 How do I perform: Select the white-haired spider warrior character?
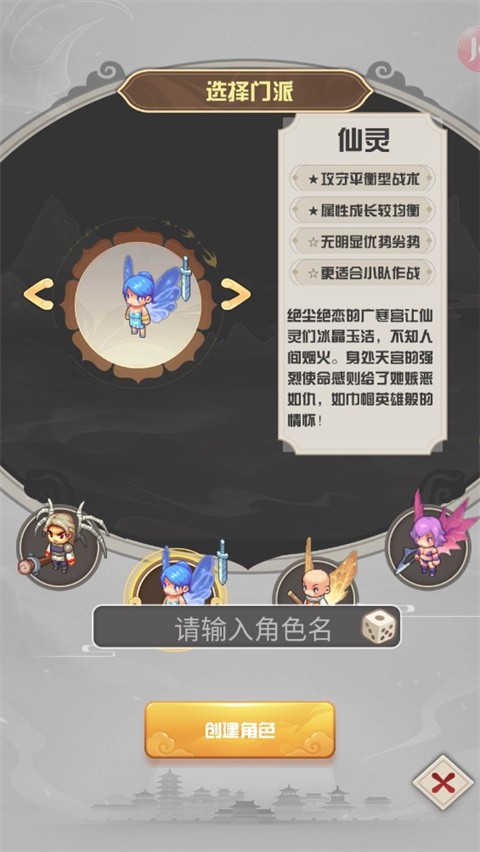[x=60, y=544]
